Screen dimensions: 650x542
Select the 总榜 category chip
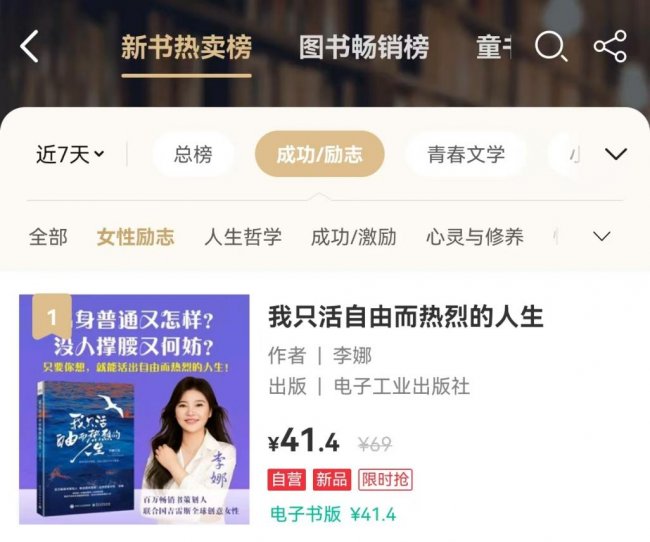[x=193, y=154]
